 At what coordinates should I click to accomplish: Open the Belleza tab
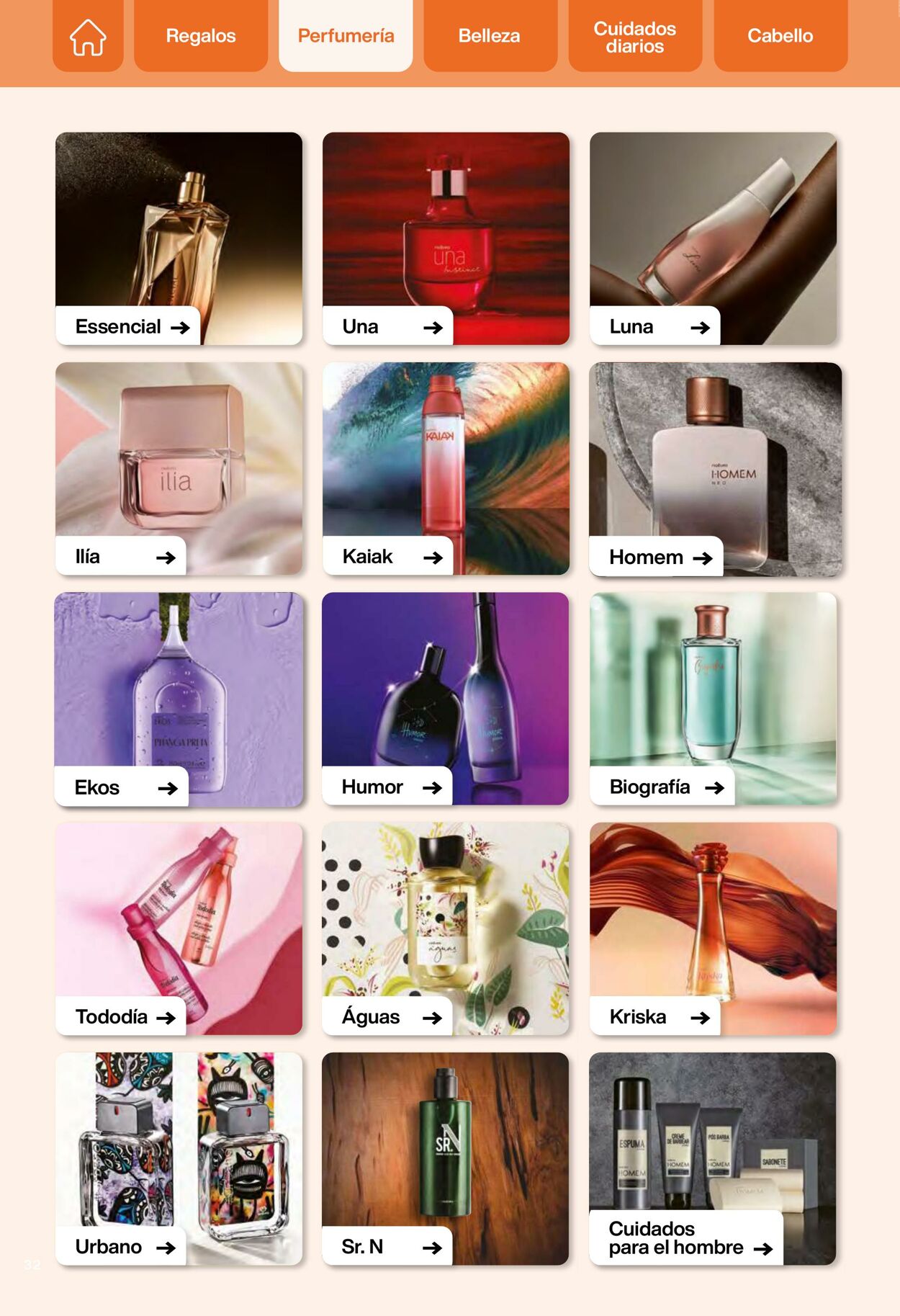(x=490, y=36)
